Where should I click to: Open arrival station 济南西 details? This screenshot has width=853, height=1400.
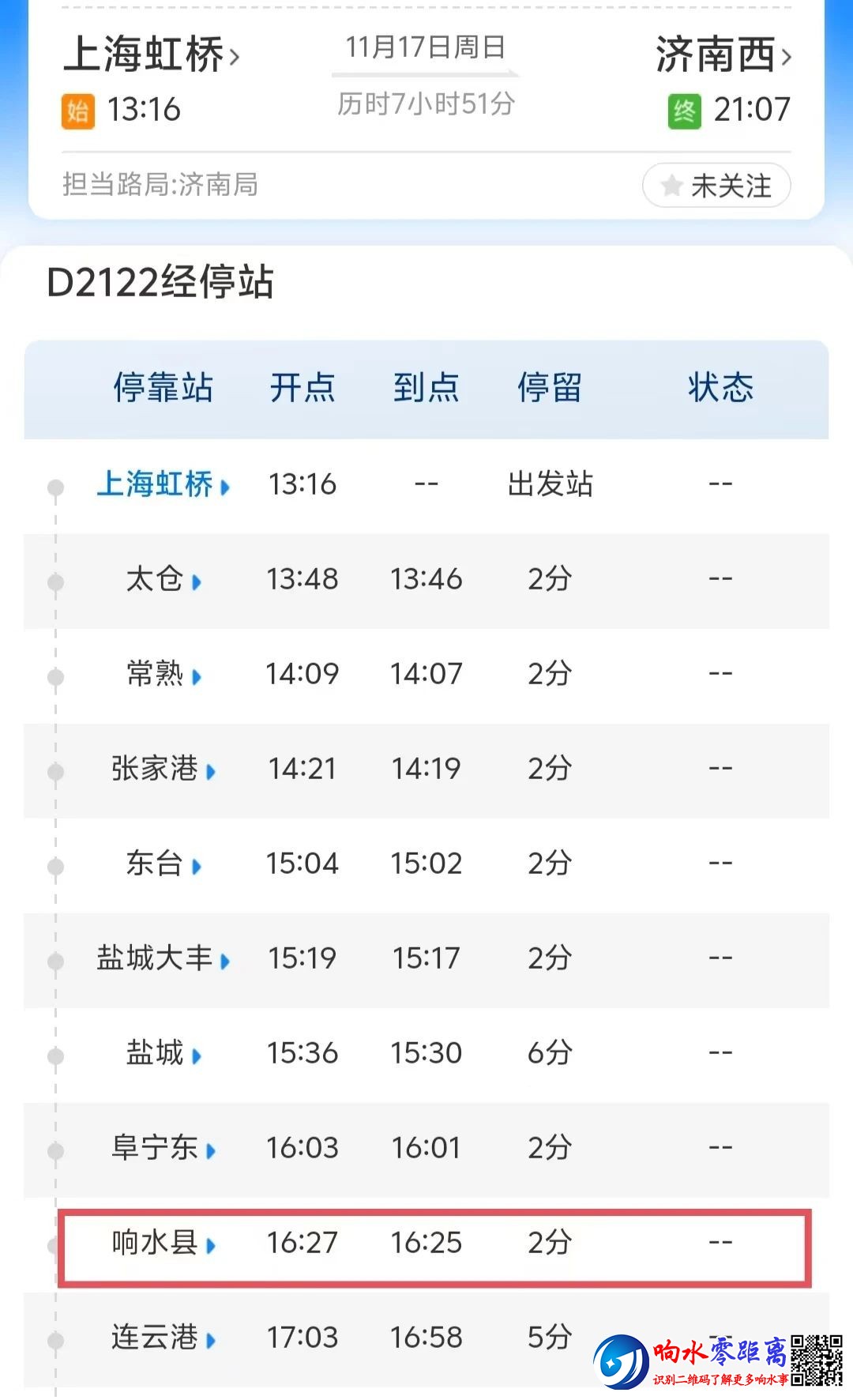tap(723, 55)
